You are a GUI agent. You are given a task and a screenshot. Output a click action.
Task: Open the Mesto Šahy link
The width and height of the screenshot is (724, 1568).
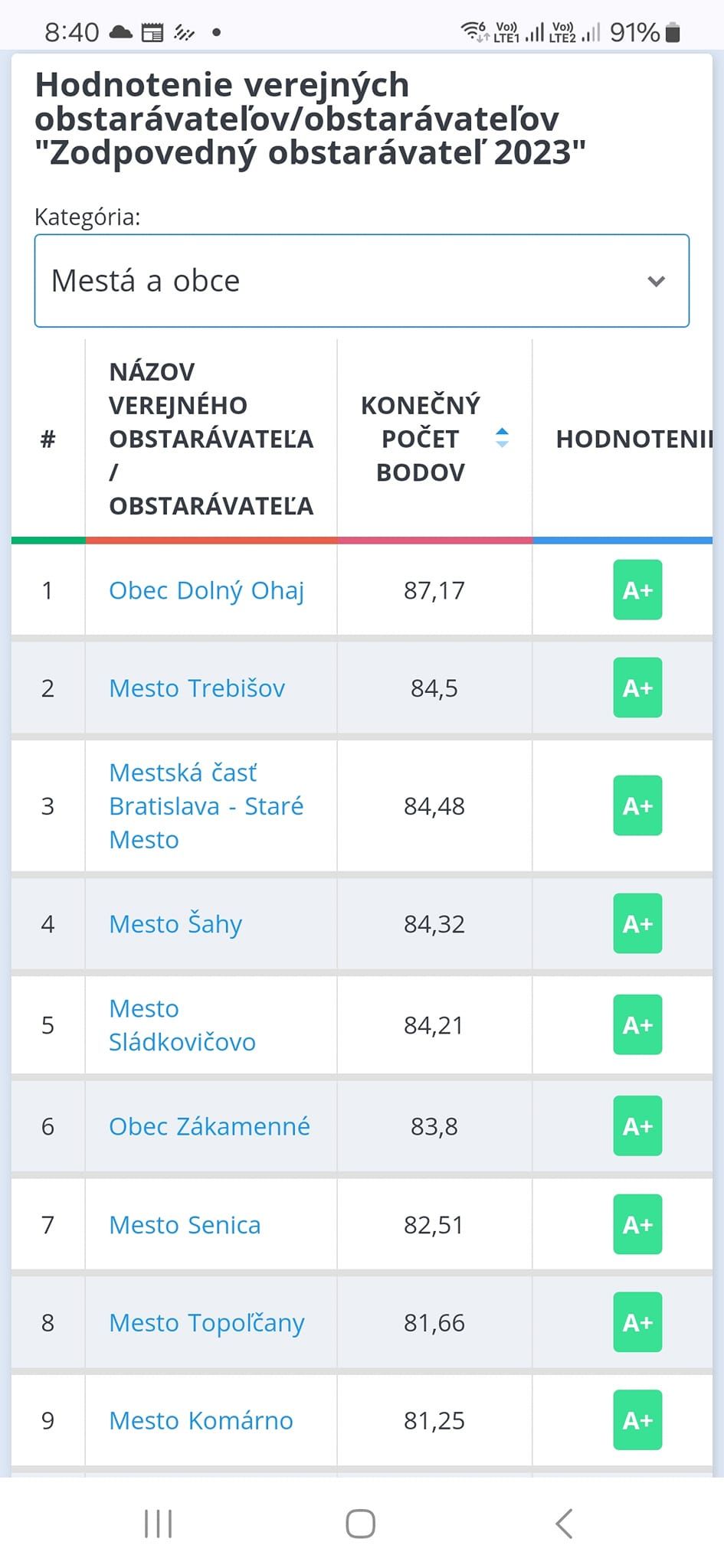175,924
